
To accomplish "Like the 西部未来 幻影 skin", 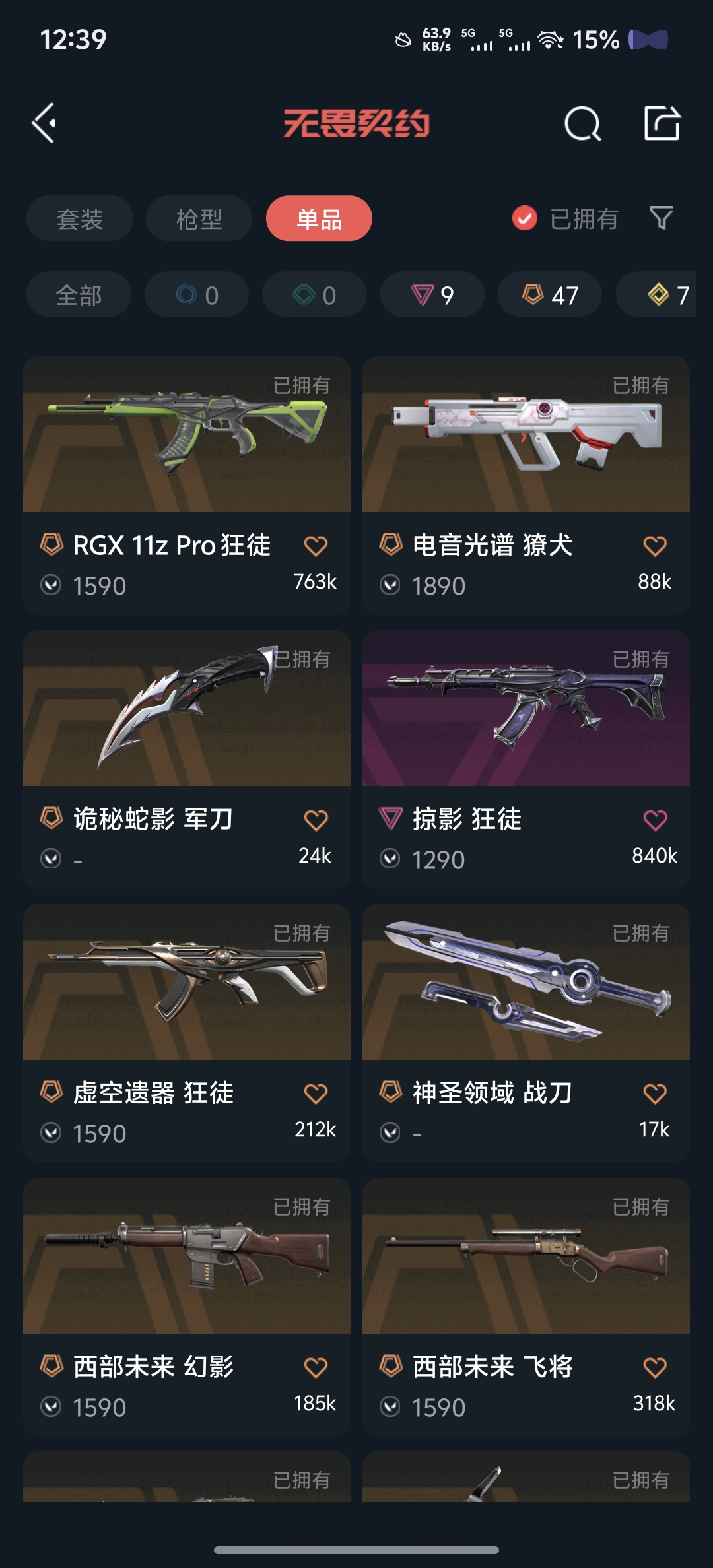I will coord(316,1368).
